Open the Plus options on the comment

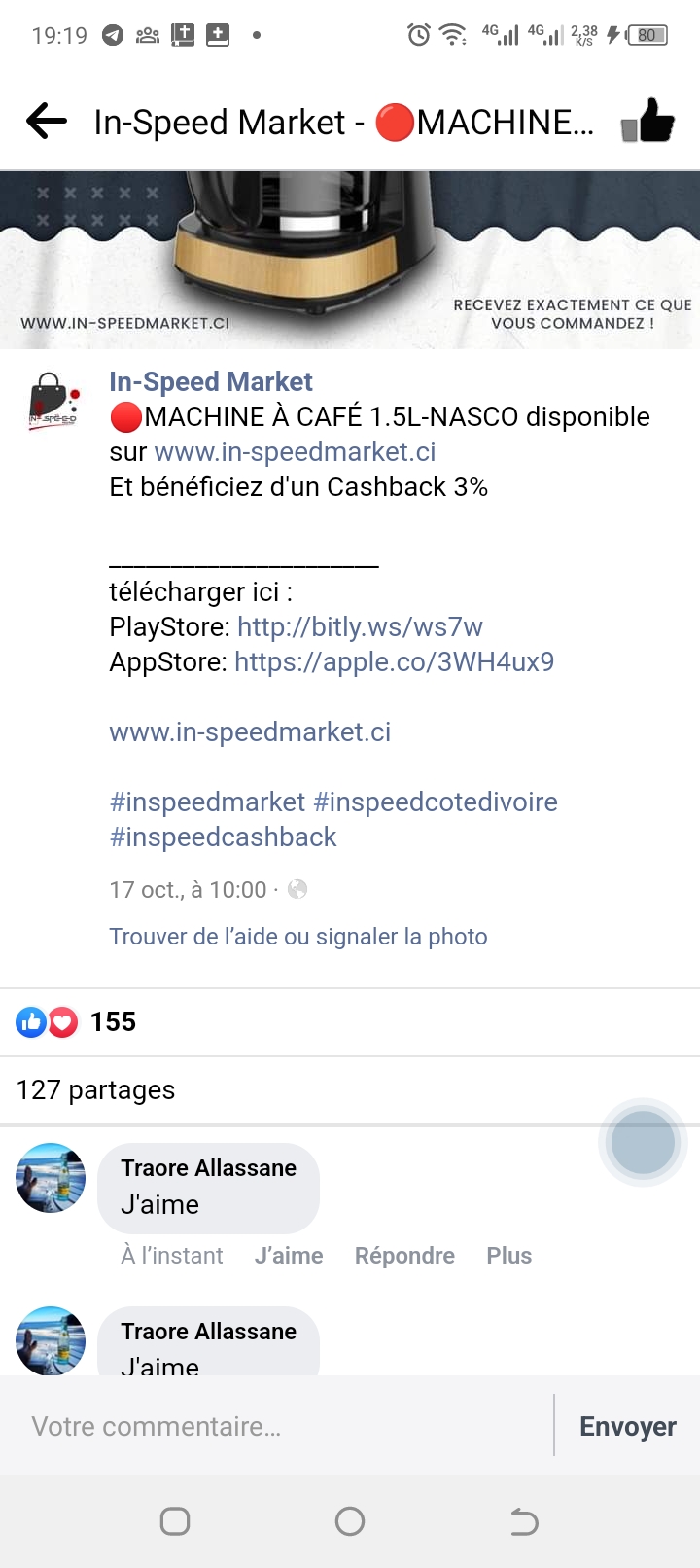pyautogui.click(x=509, y=1255)
